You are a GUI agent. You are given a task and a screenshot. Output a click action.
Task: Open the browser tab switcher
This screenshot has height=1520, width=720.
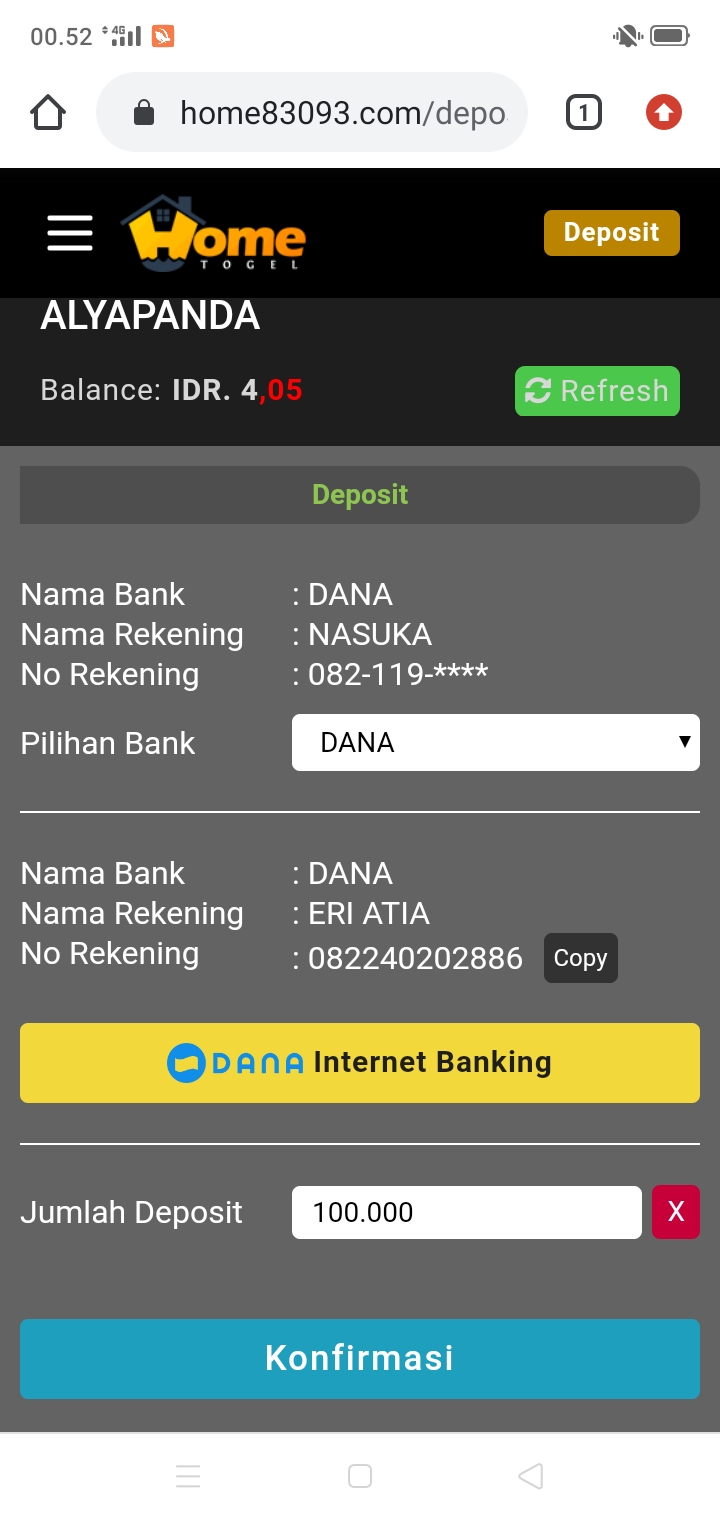(x=584, y=113)
